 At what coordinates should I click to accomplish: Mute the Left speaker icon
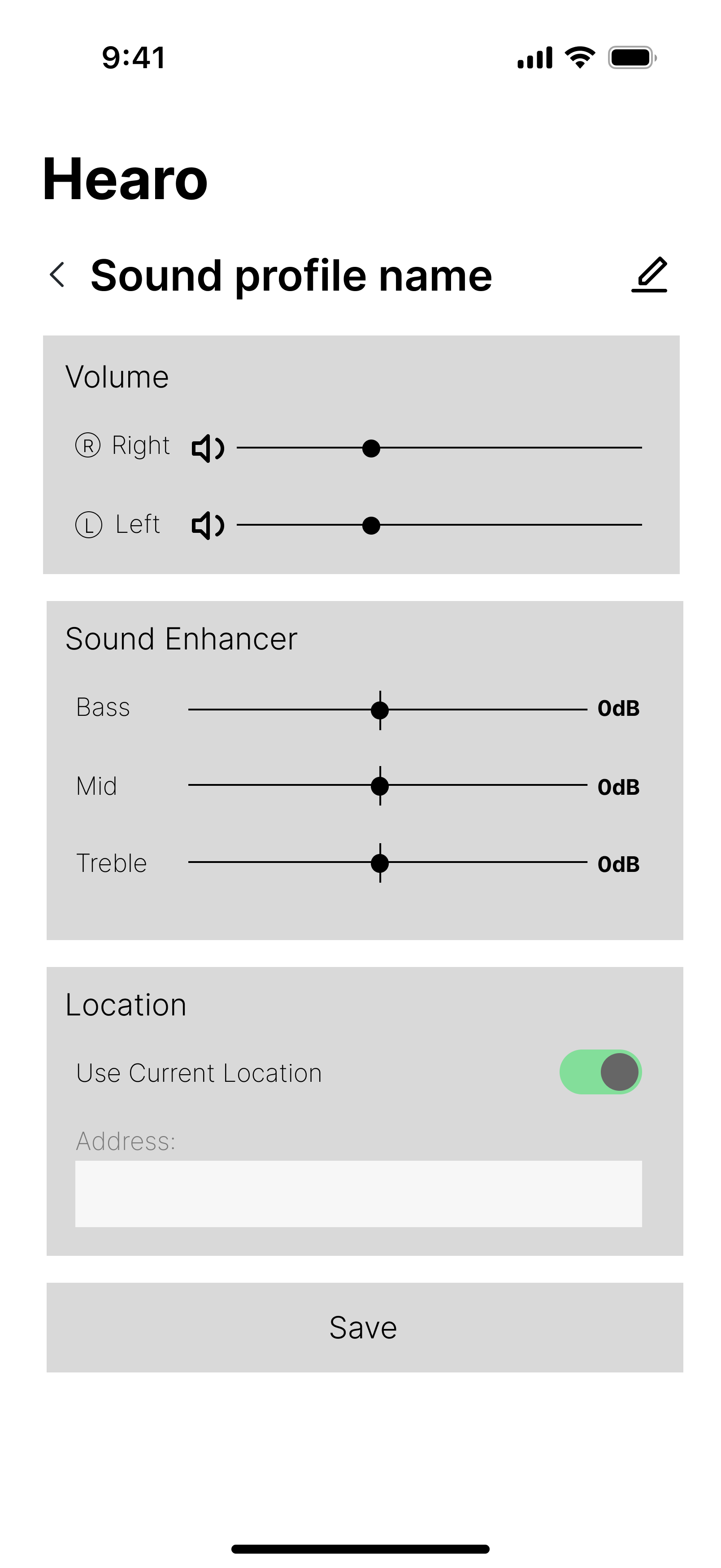click(208, 525)
